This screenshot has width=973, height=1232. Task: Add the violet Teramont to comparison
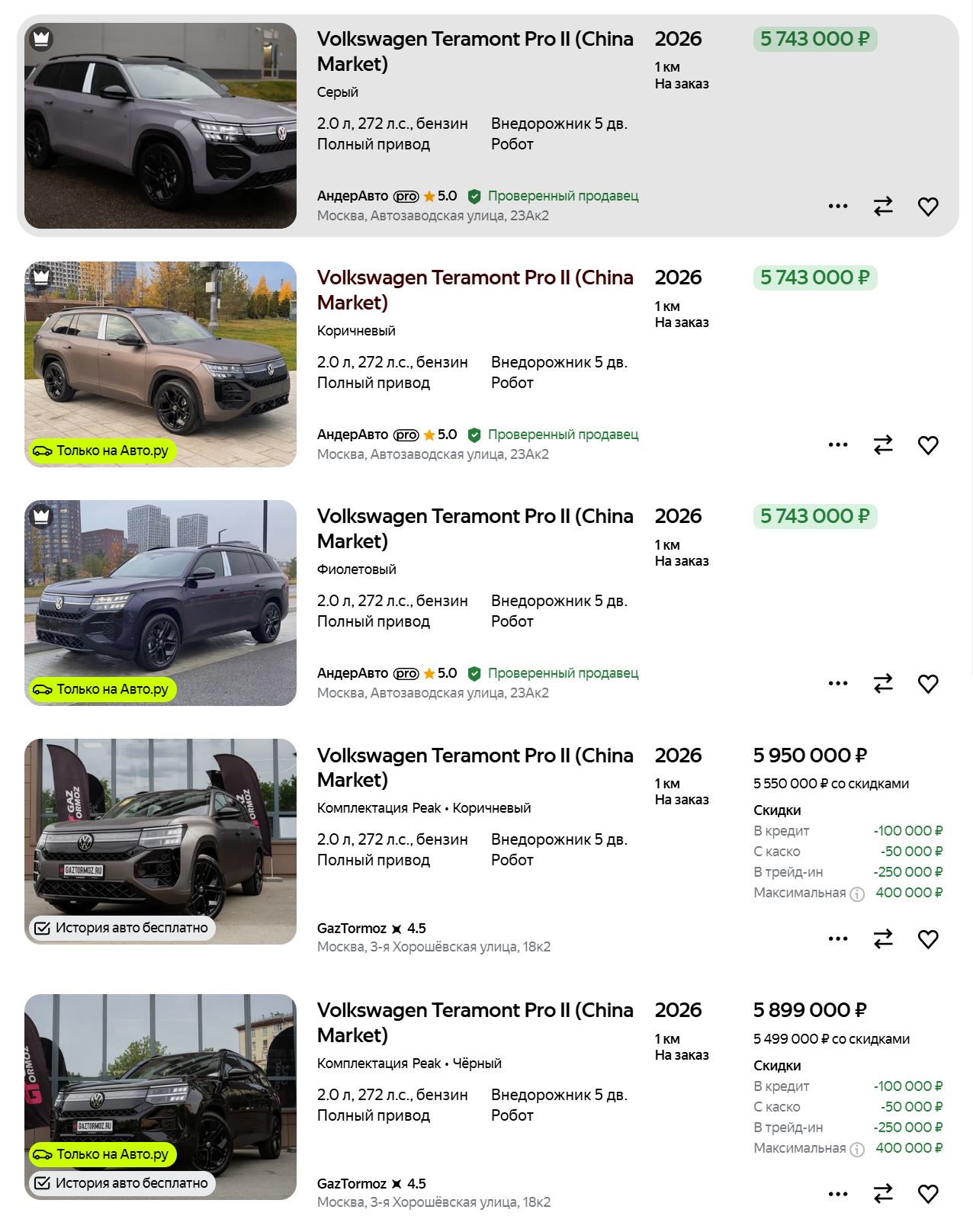coord(883,684)
